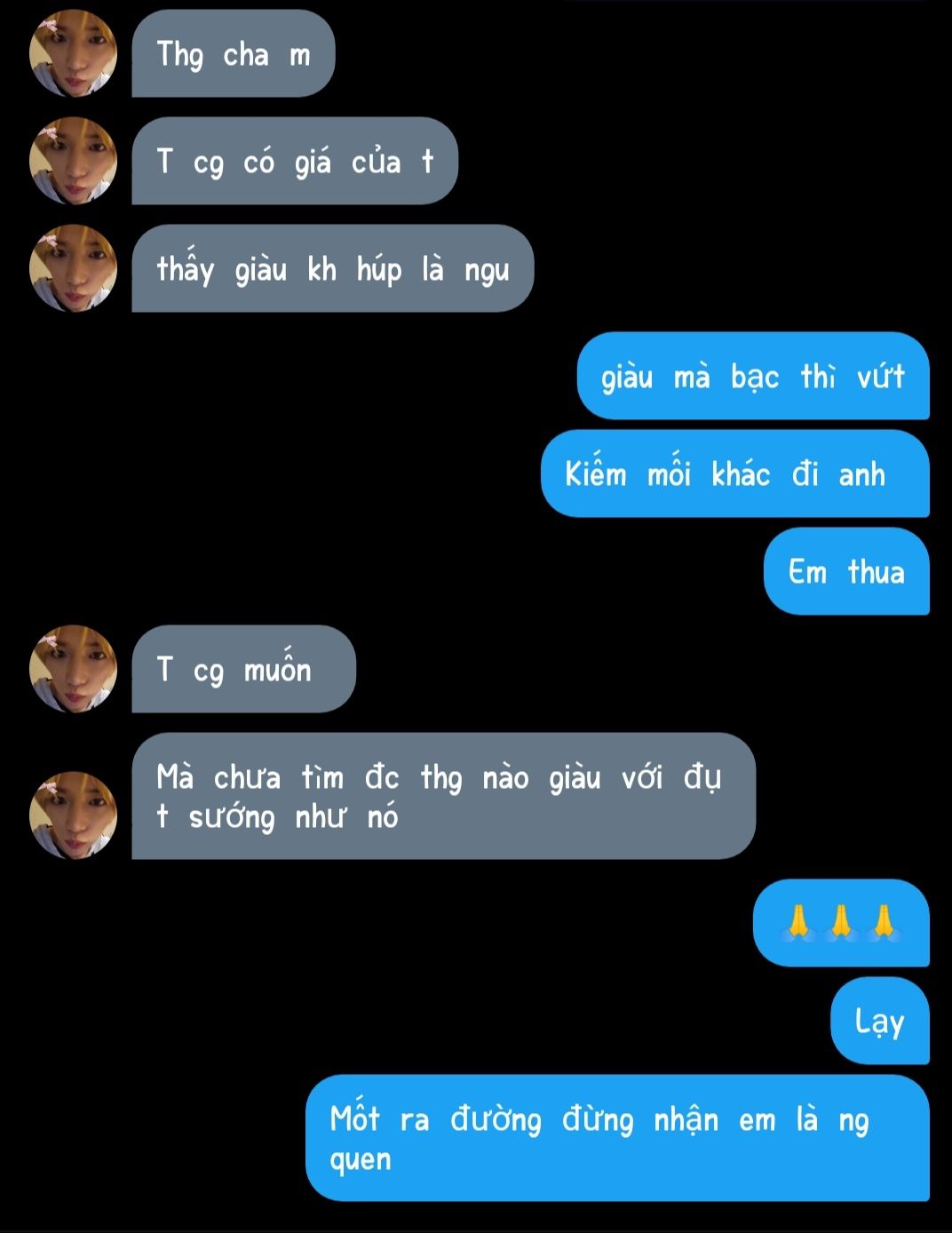Open the avatar next to "Mà chưa tìm đc" message

click(x=74, y=815)
